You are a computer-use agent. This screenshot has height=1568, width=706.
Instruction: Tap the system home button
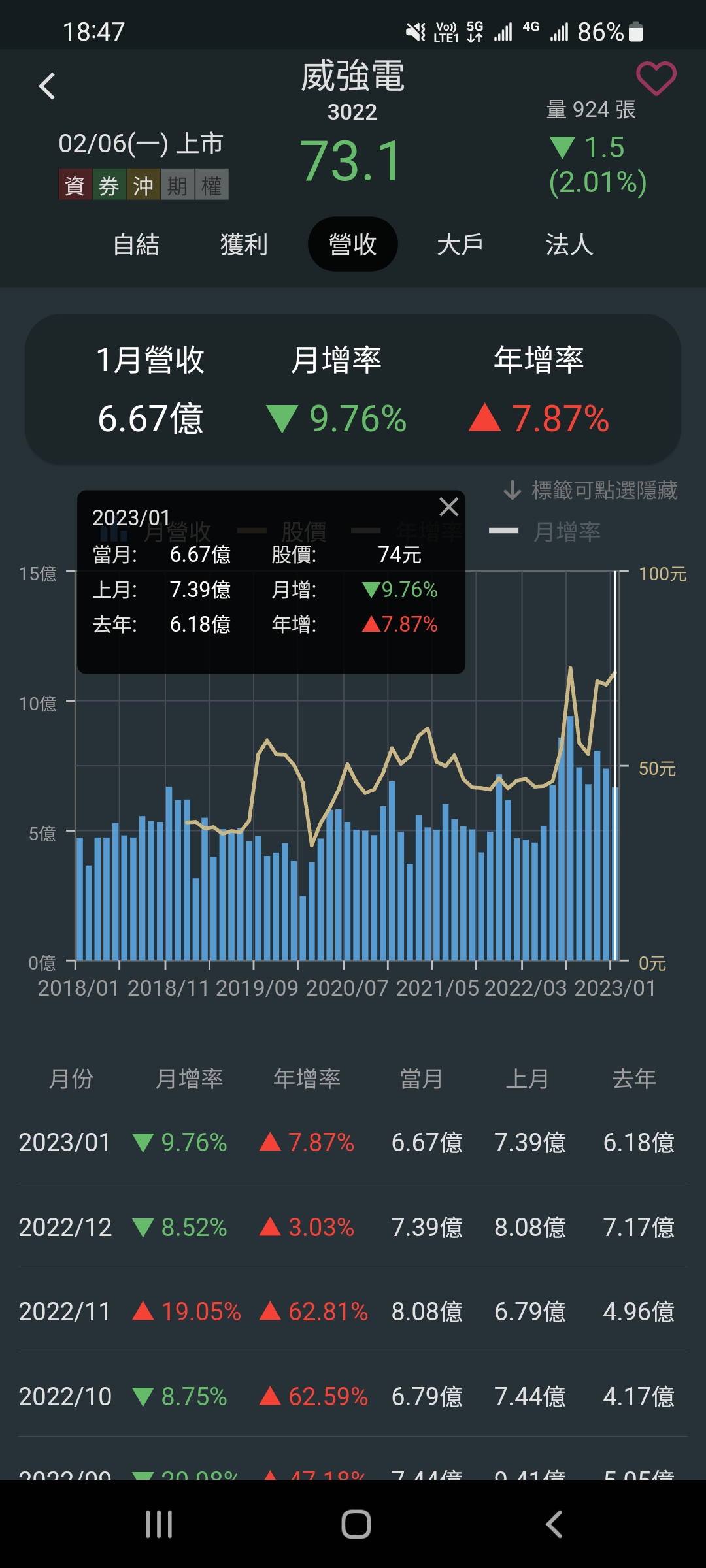(x=356, y=1524)
